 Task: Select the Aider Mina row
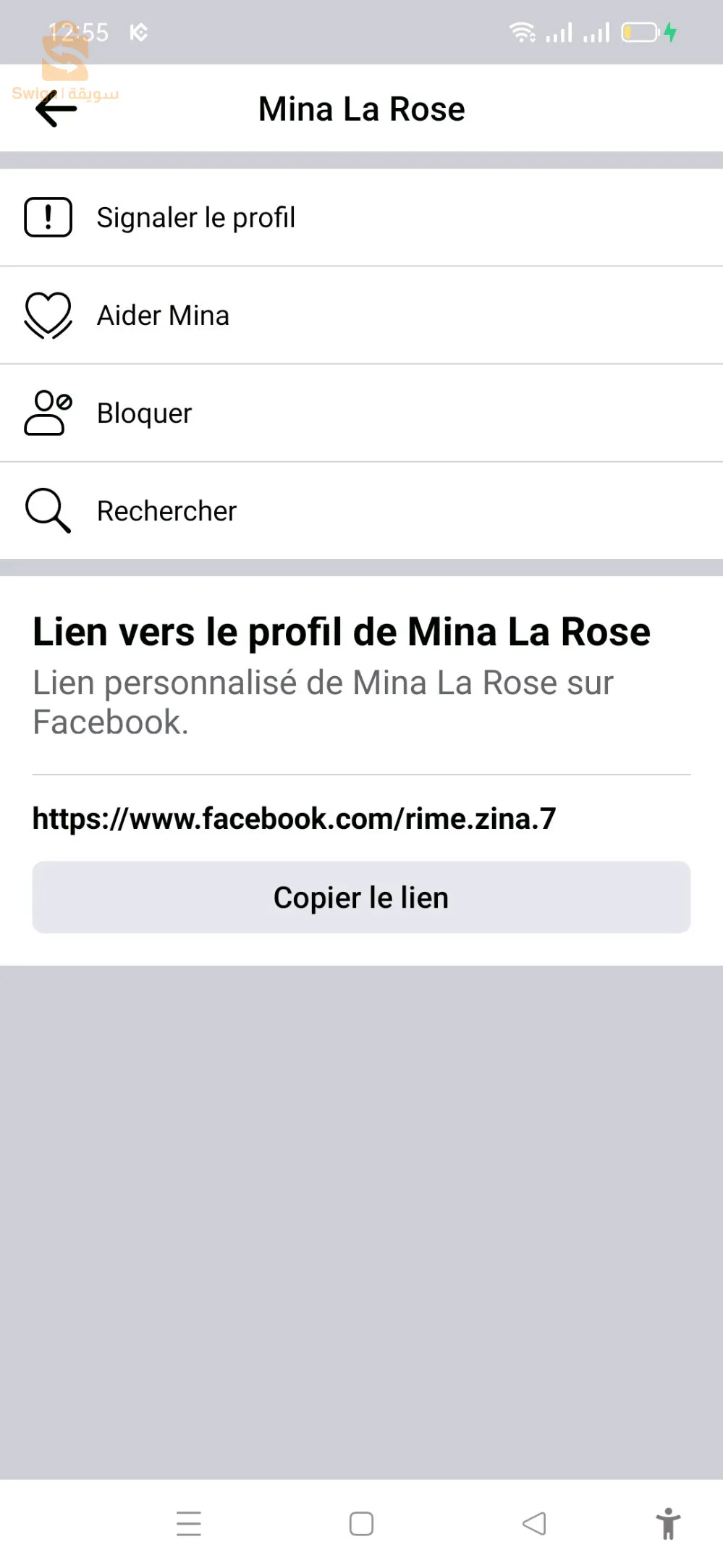click(x=163, y=316)
